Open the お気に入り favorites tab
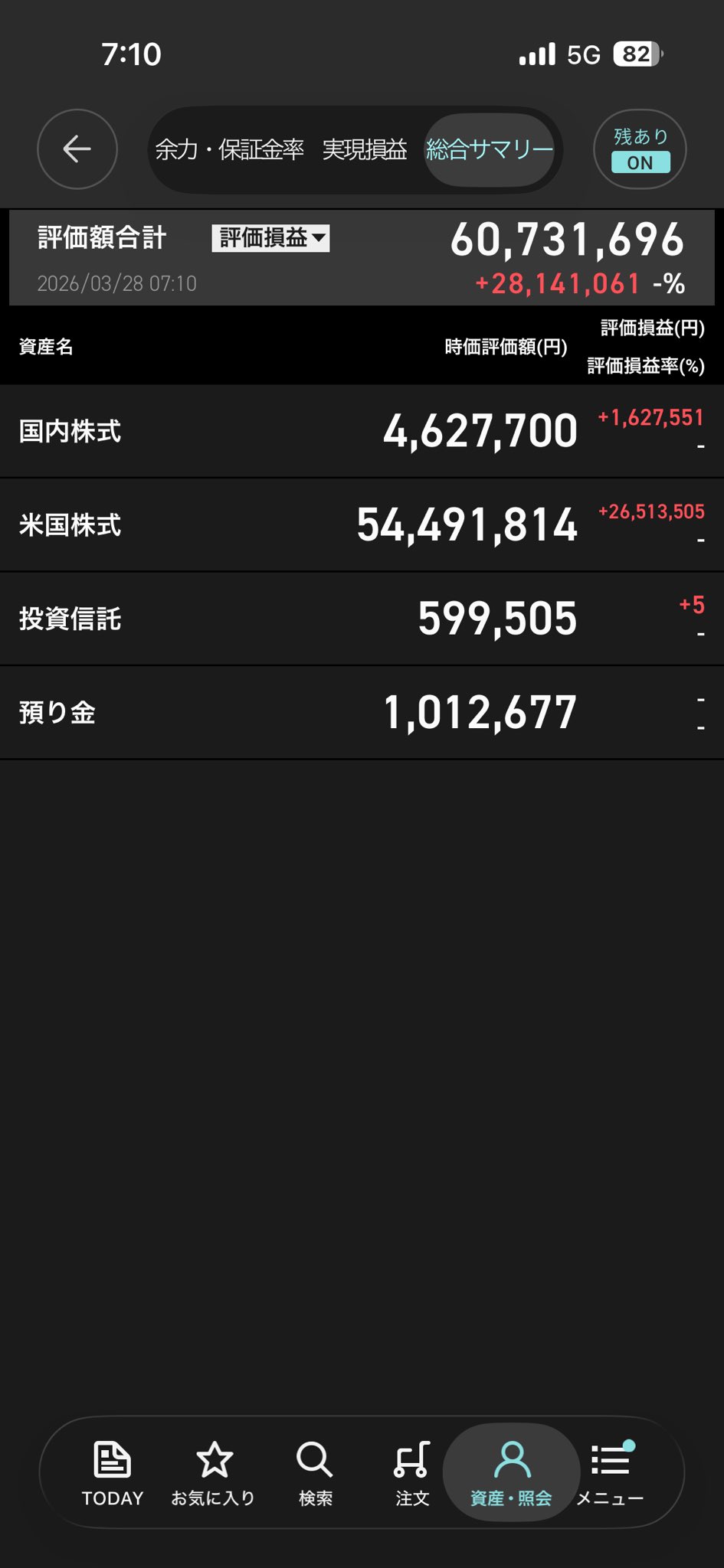724x1568 pixels. [214, 1473]
